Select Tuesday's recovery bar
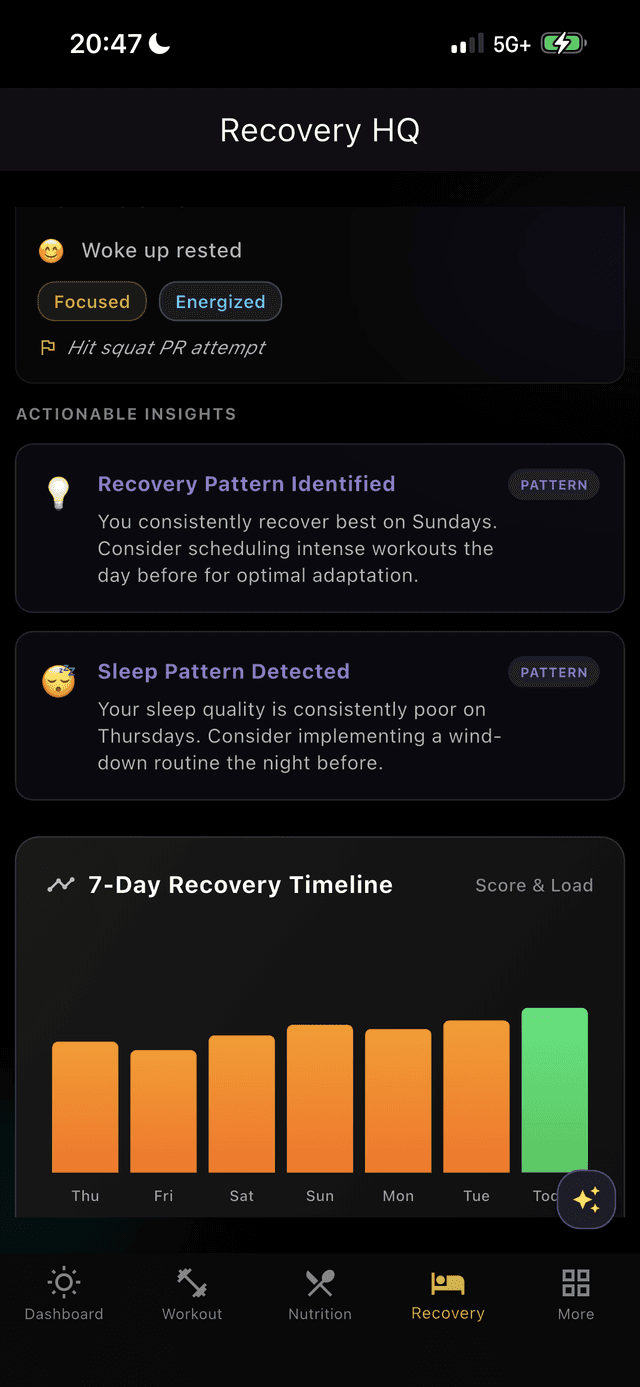 point(476,1096)
